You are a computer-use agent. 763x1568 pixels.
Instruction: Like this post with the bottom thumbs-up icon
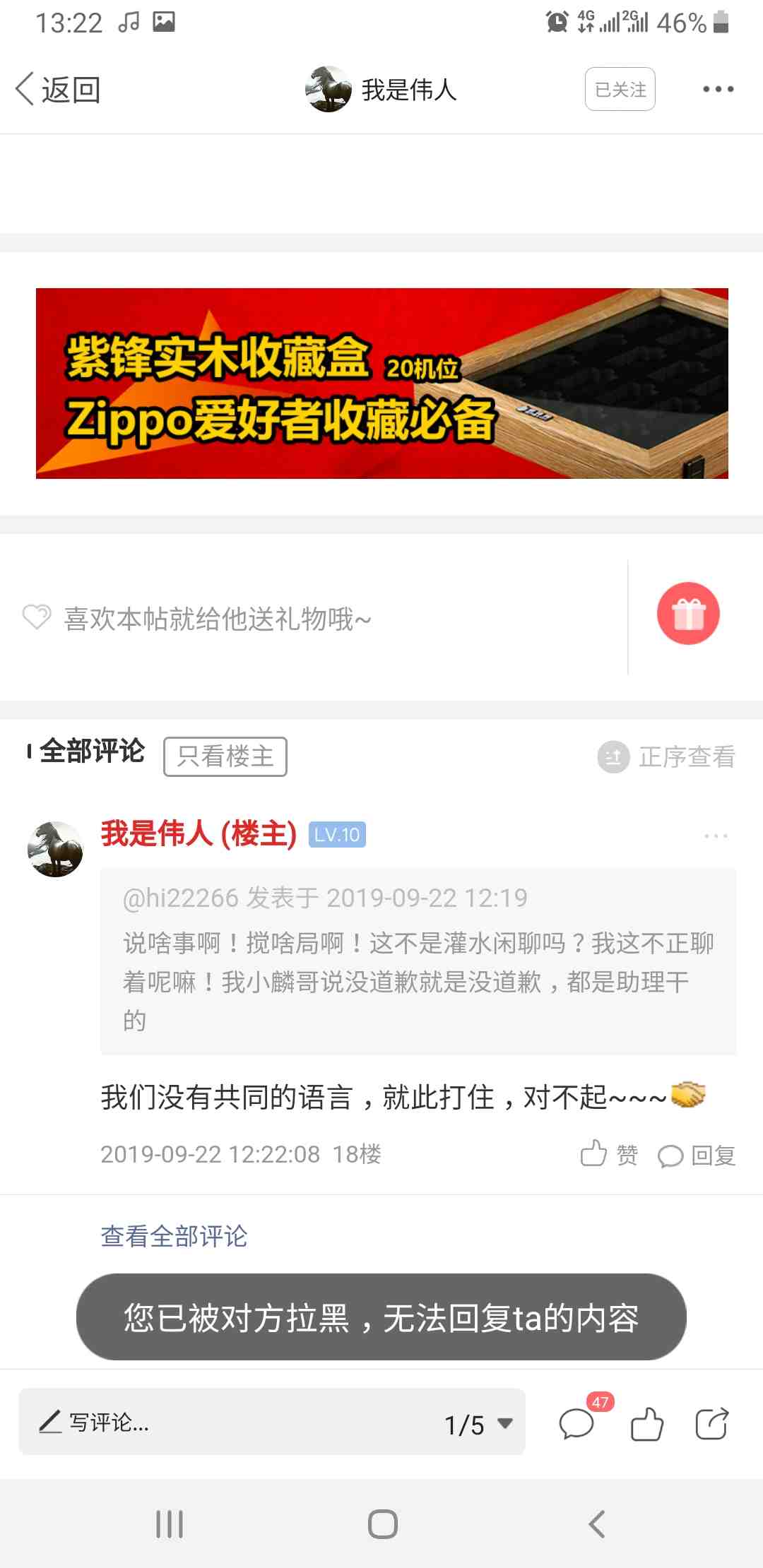point(646,1423)
